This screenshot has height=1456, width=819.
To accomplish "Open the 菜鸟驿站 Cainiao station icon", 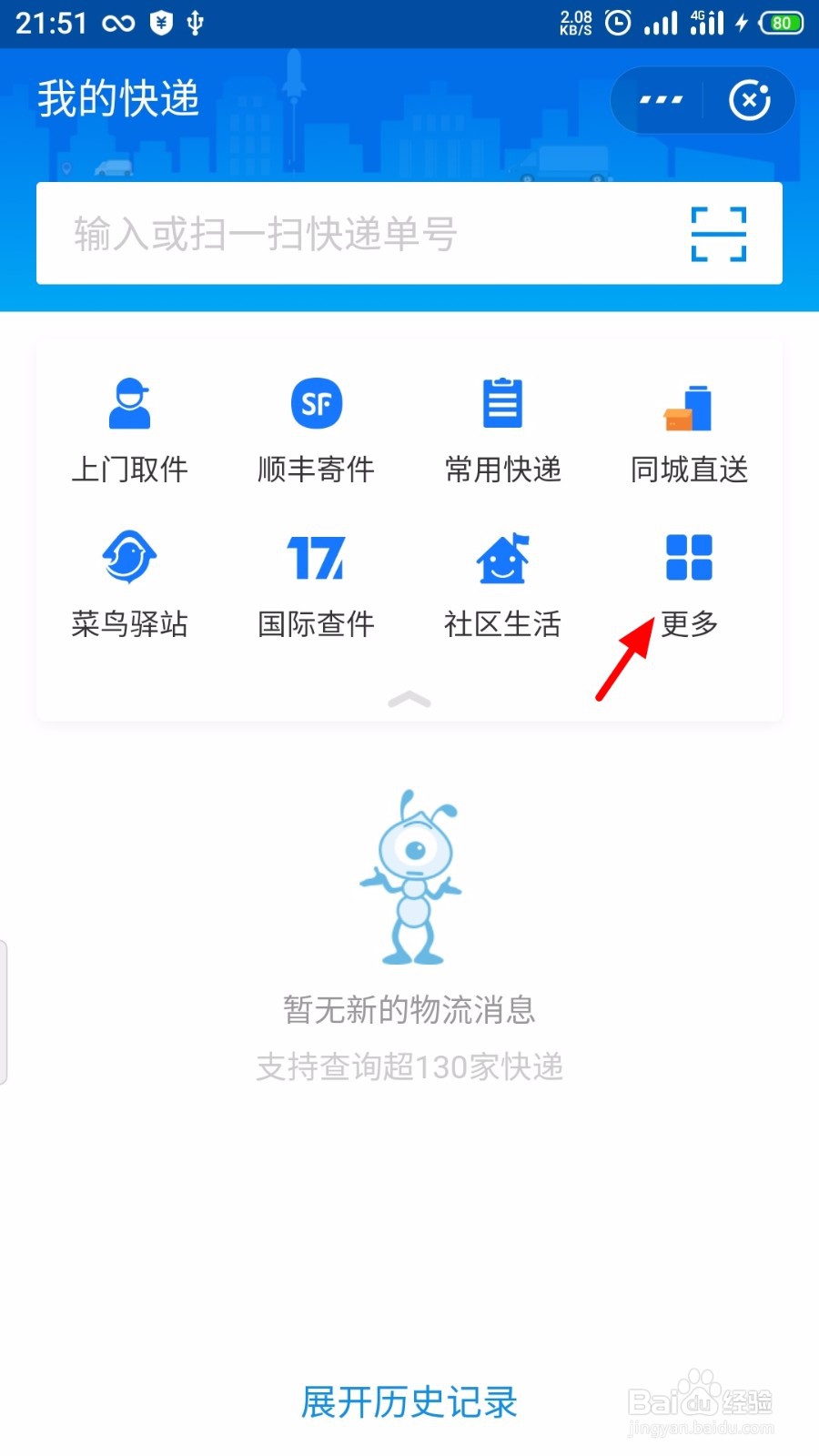I will point(128,582).
